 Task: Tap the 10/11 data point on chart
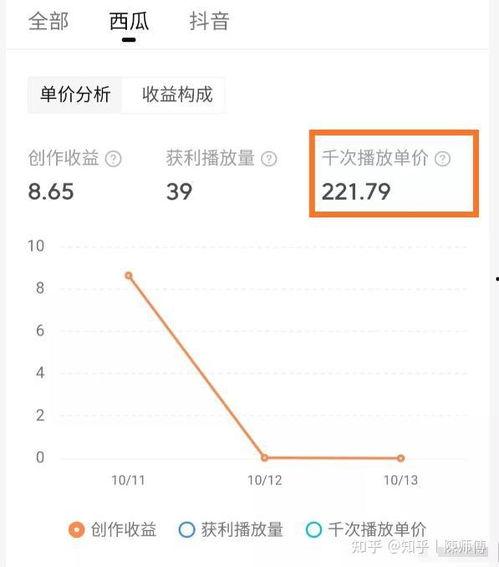pyautogui.click(x=128, y=276)
